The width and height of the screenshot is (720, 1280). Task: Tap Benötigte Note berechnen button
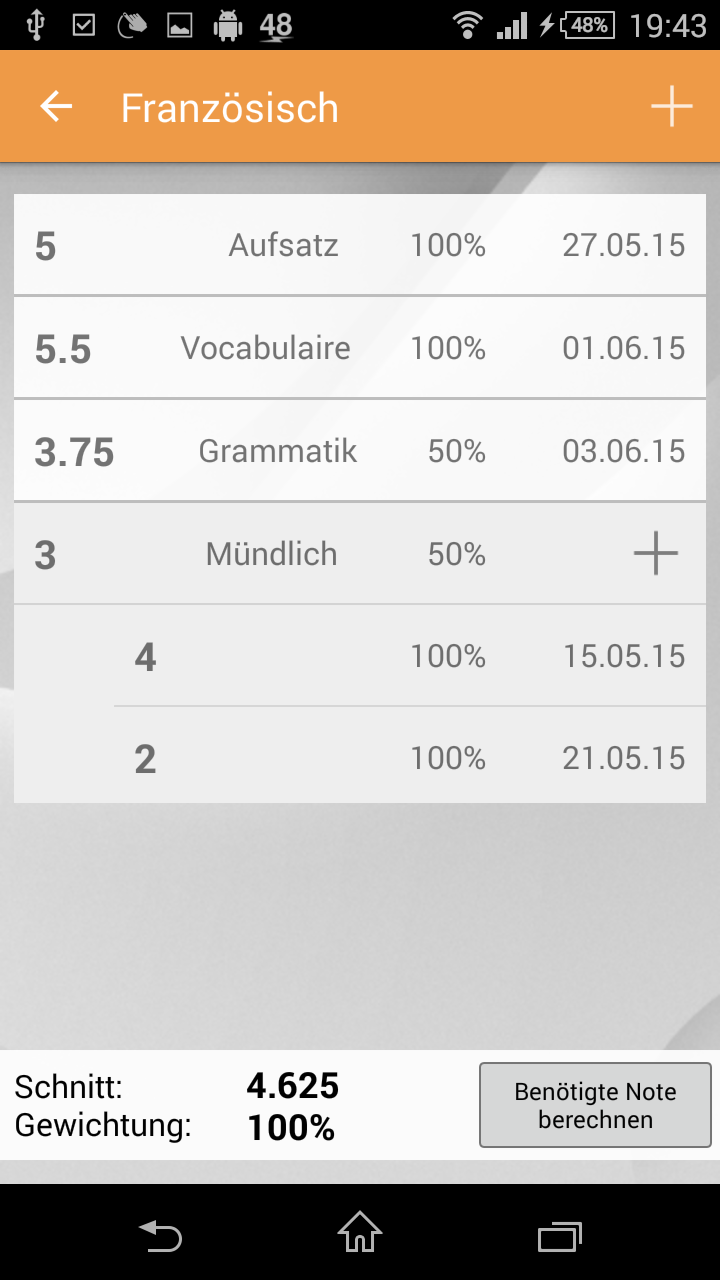point(595,1105)
